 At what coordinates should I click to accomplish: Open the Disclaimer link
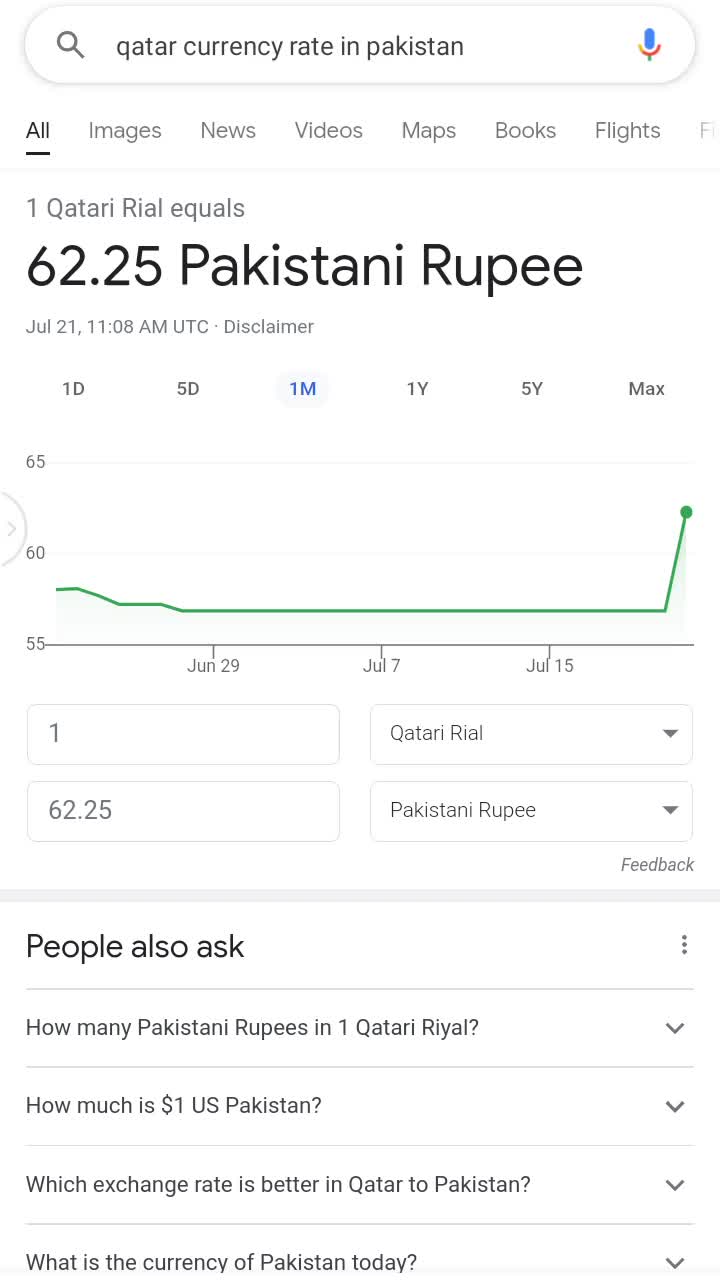pyautogui.click(x=269, y=327)
